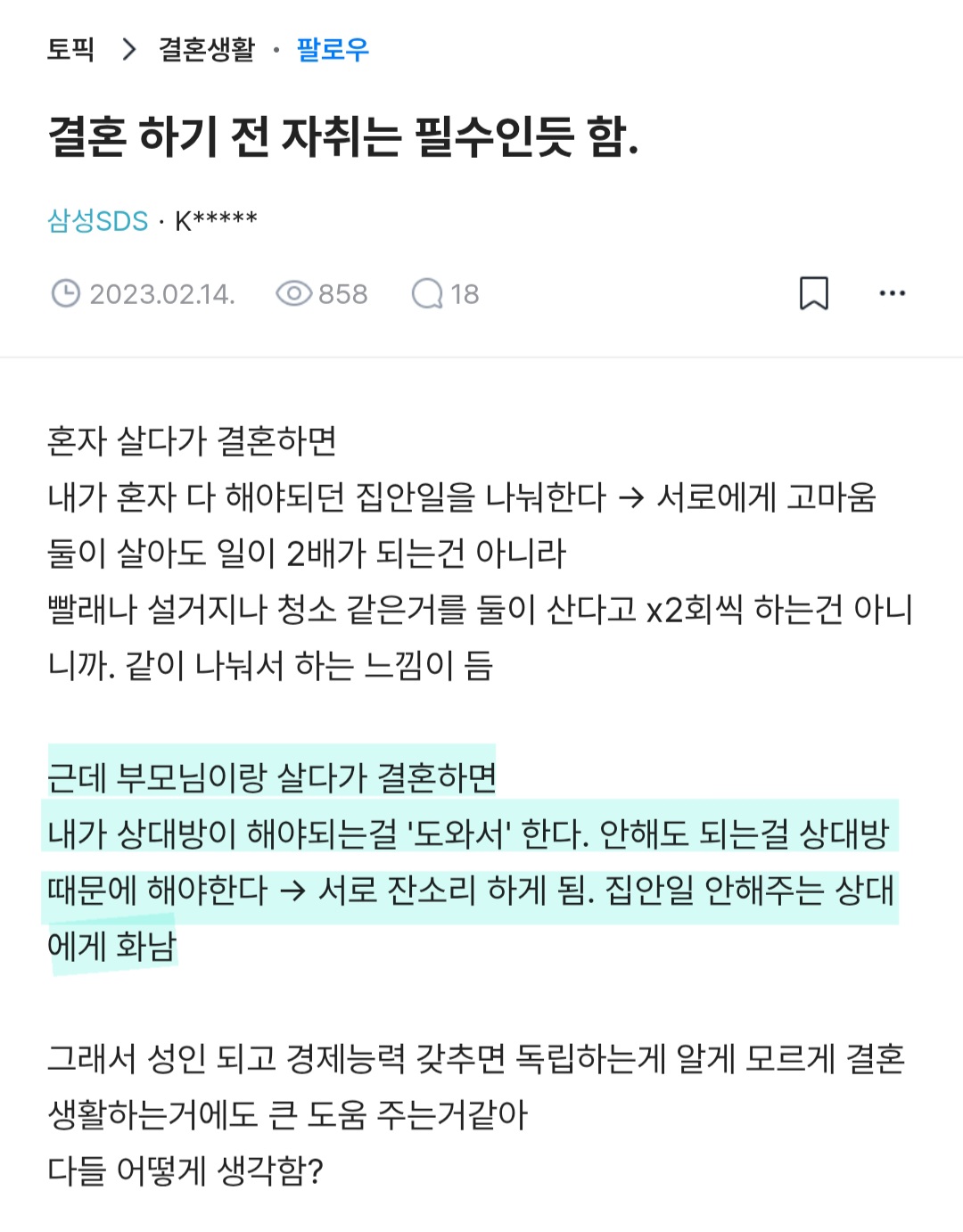Open the 결혼생활 topic category

[x=206, y=49]
